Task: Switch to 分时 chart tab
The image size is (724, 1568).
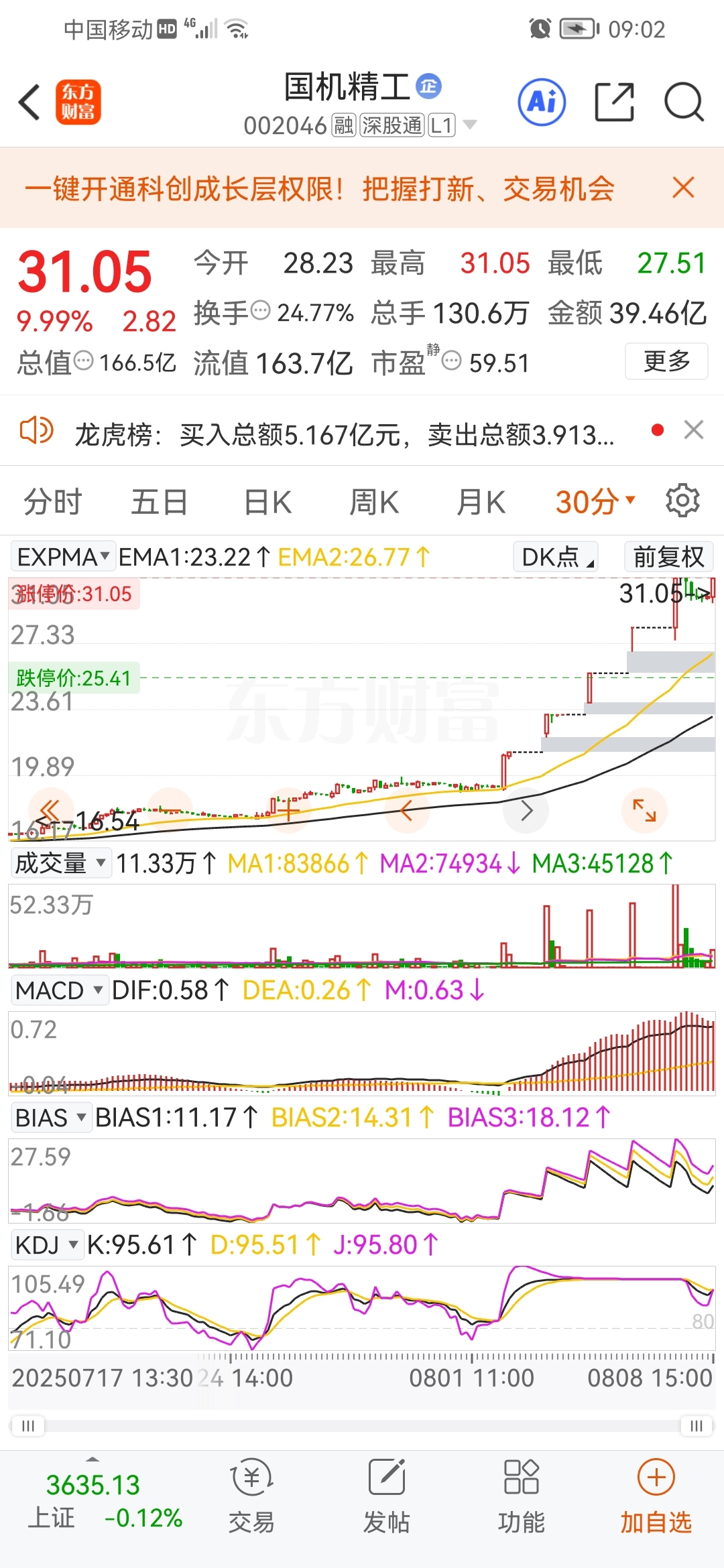Action: (x=52, y=502)
